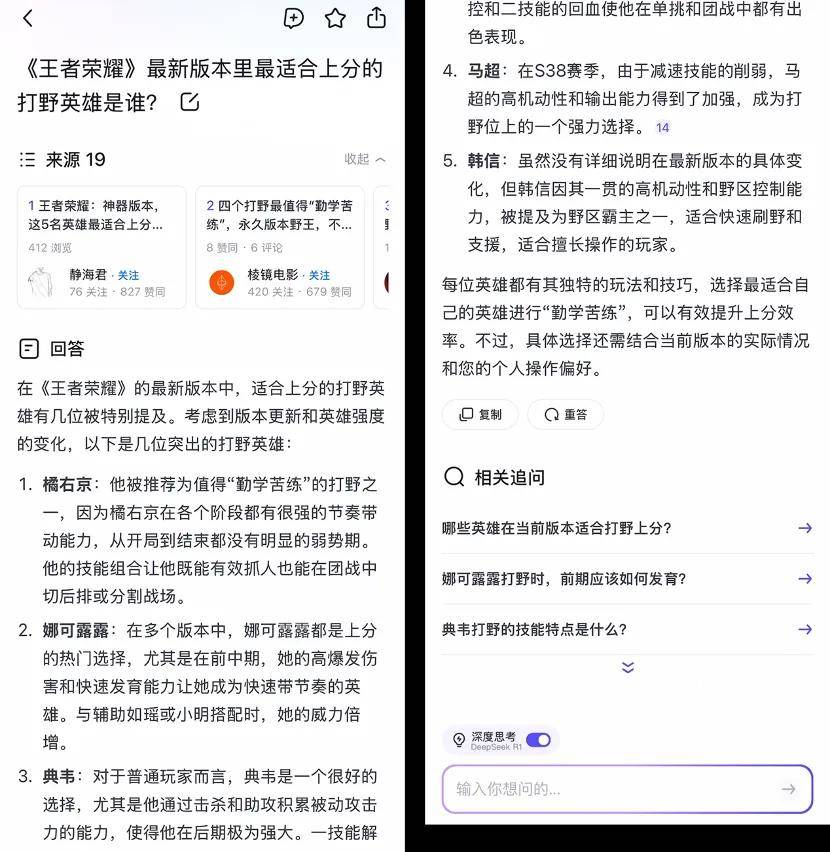Share this answer
The image size is (830, 852).
[376, 18]
